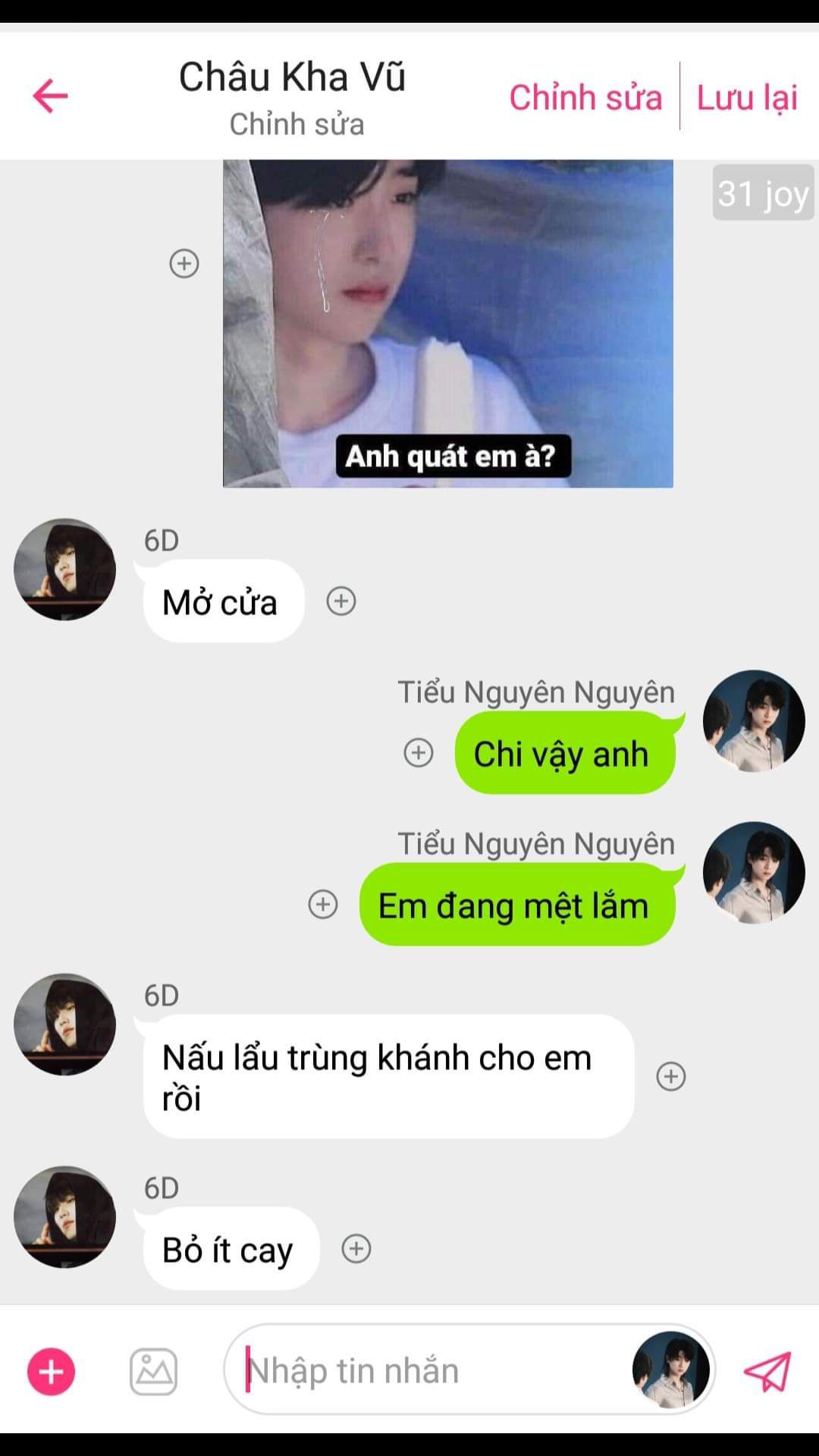Image resolution: width=819 pixels, height=1456 pixels.
Task: Open the "Anh quát em à?" image message
Action: [447, 323]
